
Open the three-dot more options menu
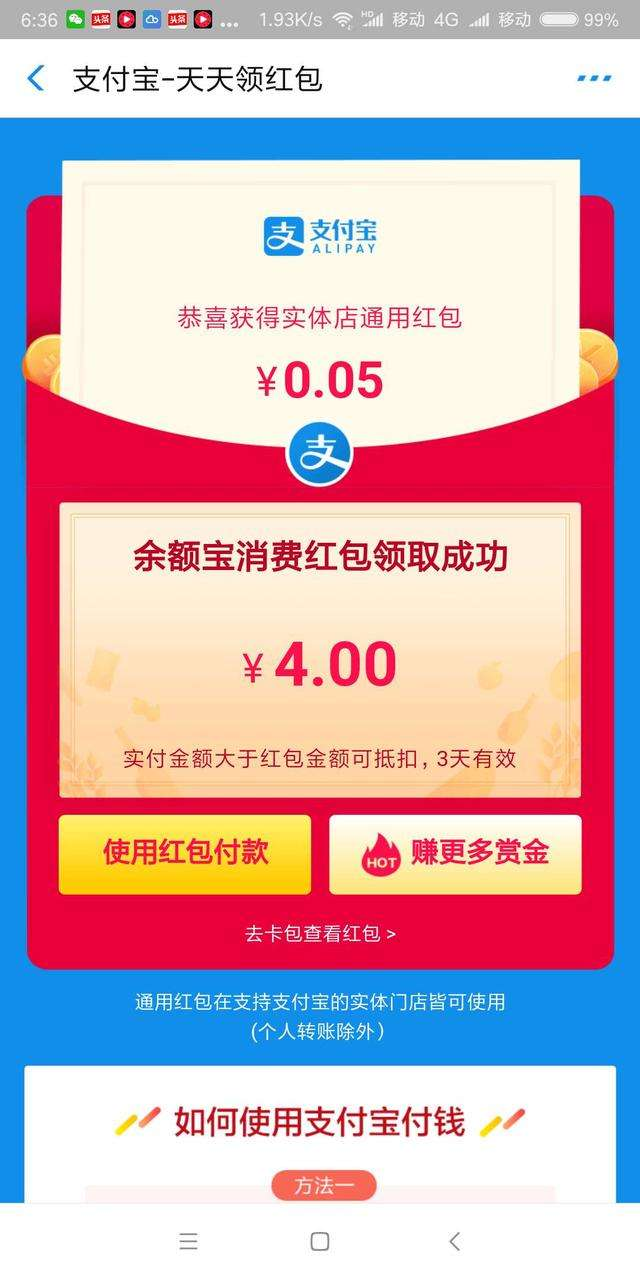tap(593, 78)
